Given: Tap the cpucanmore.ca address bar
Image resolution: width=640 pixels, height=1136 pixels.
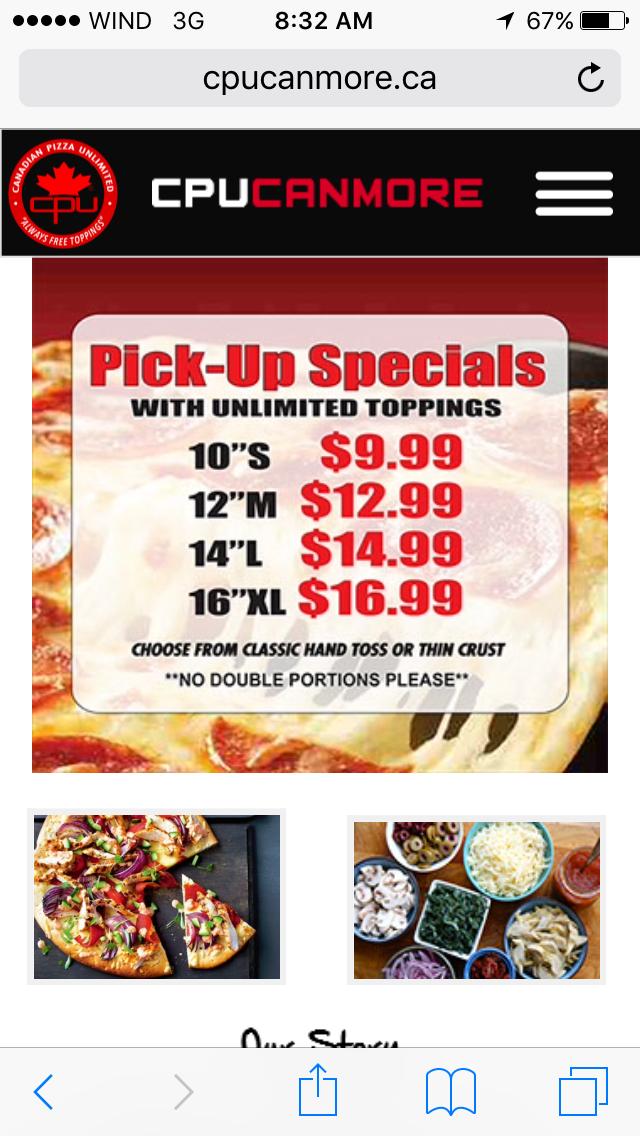Looking at the screenshot, I should [318, 78].
